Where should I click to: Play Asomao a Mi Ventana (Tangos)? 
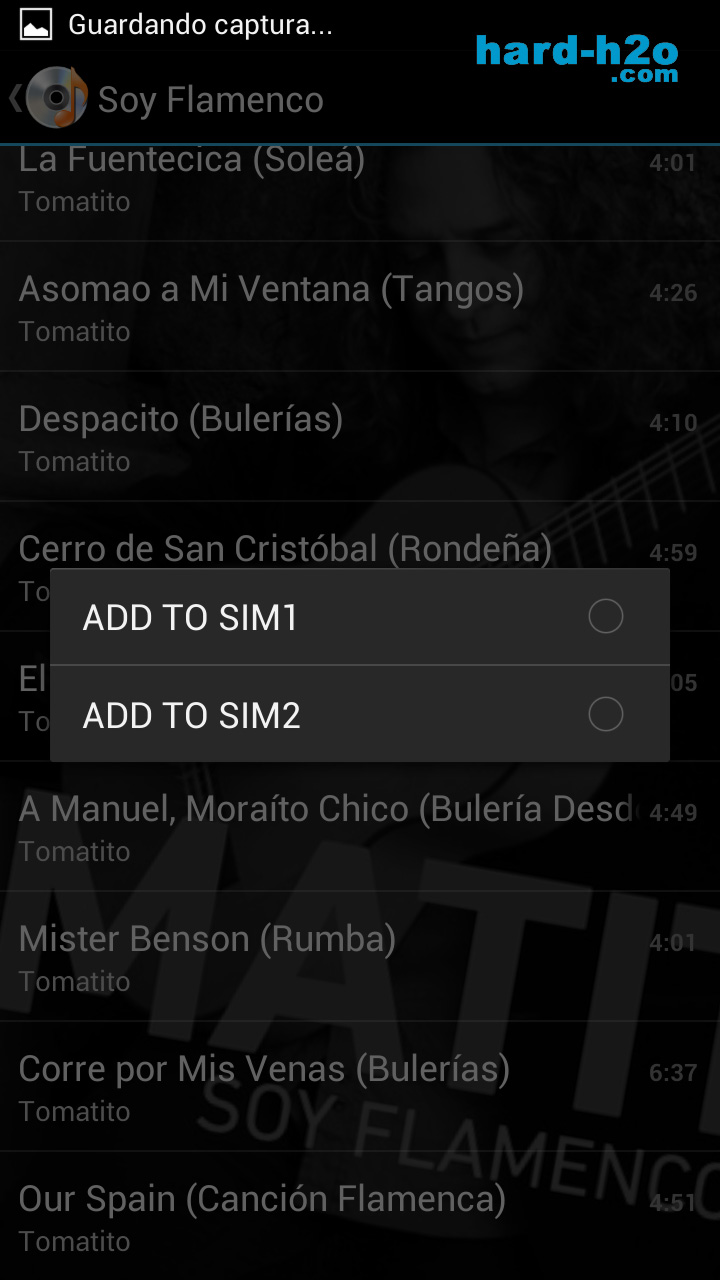(x=360, y=307)
